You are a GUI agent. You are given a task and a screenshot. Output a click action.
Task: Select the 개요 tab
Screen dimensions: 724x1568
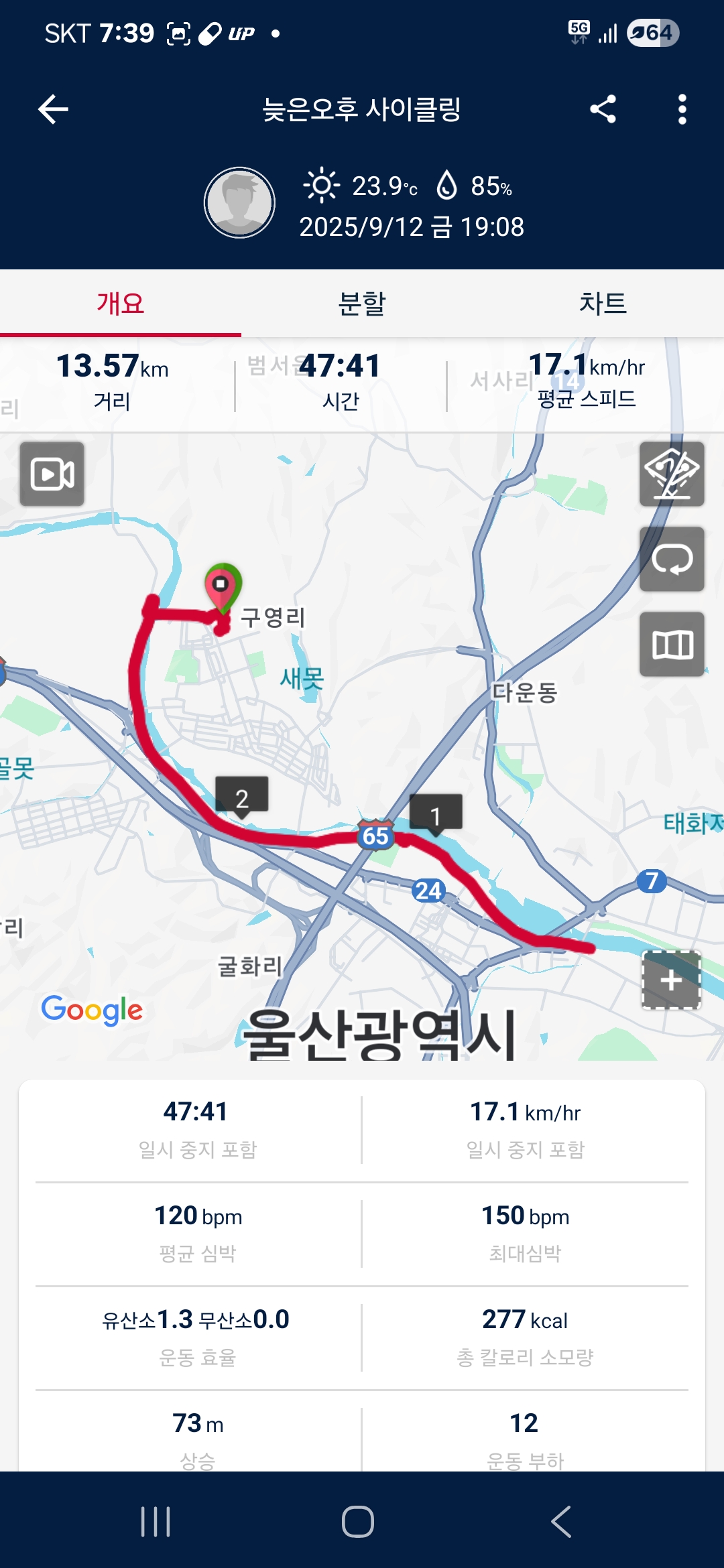pyautogui.click(x=121, y=304)
